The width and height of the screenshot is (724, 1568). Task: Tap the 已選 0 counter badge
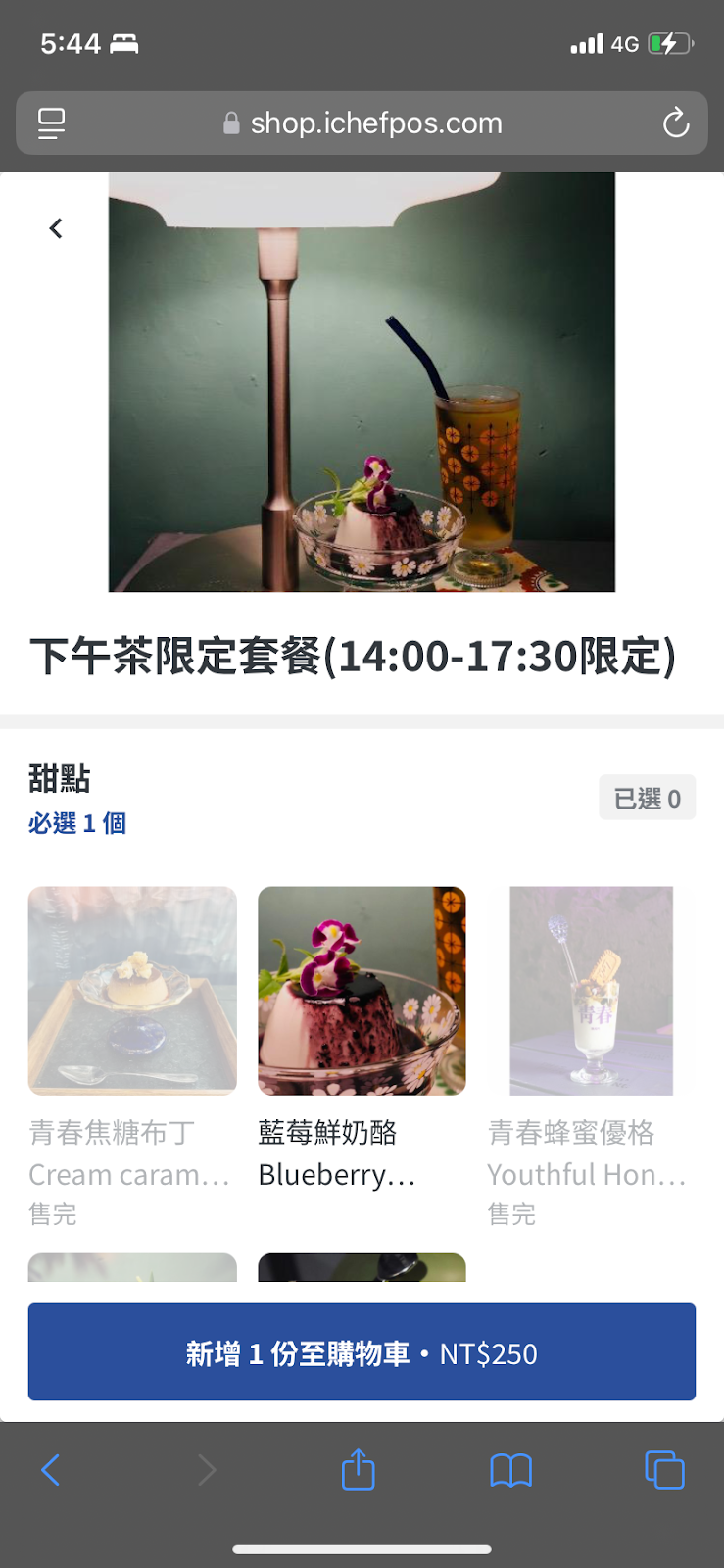pyautogui.click(x=647, y=797)
